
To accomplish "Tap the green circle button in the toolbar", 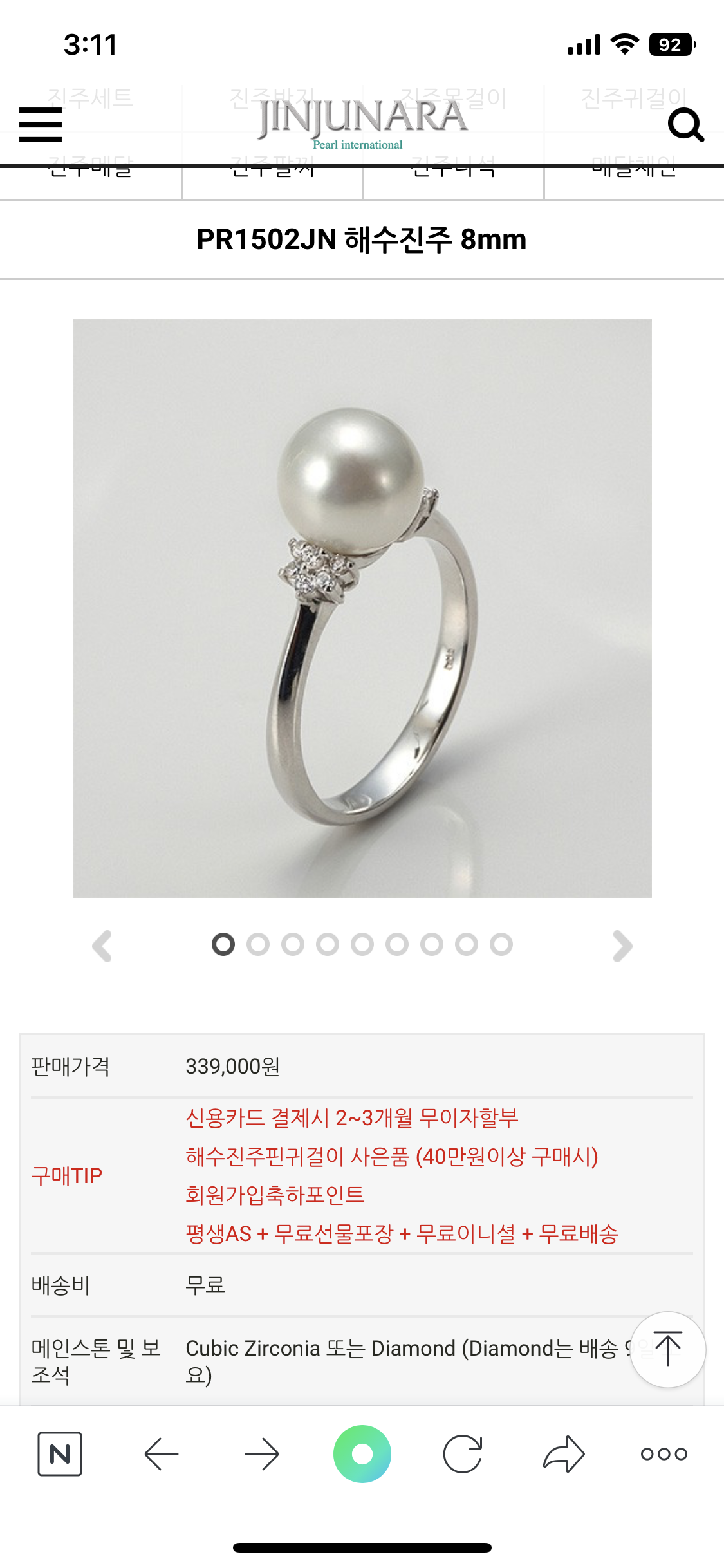I will click(x=362, y=1453).
